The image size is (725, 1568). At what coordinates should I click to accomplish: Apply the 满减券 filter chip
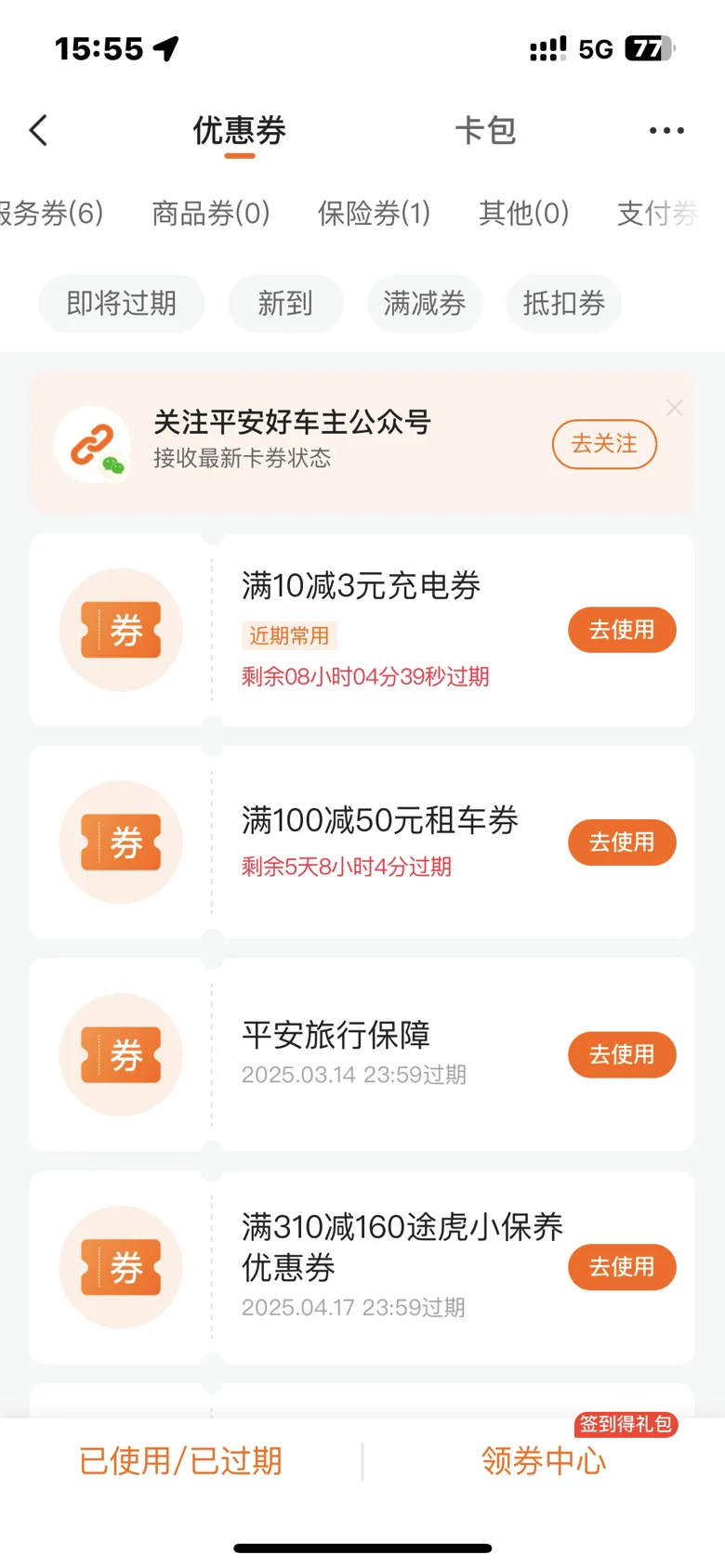point(425,304)
